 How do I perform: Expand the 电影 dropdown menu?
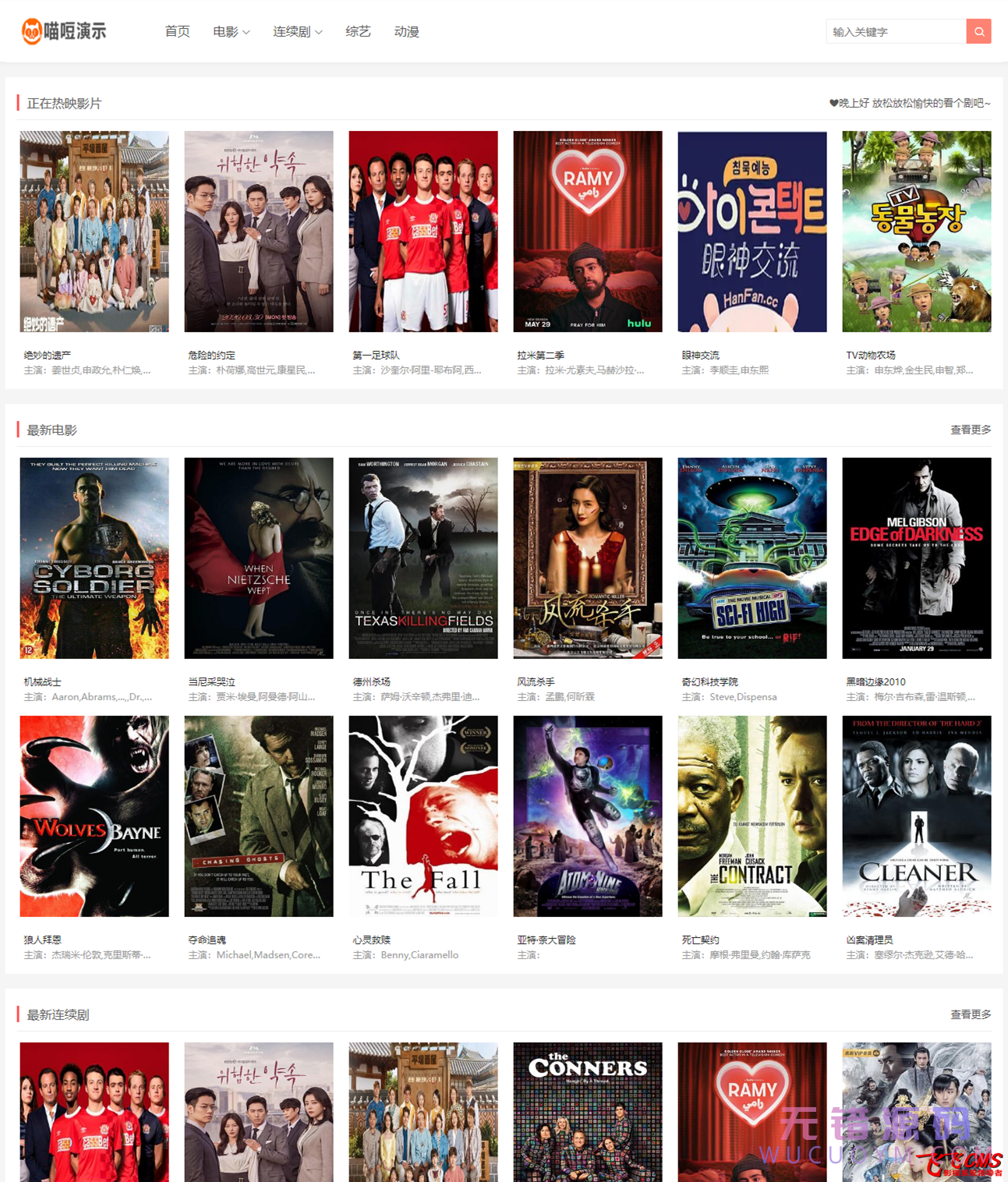(231, 32)
